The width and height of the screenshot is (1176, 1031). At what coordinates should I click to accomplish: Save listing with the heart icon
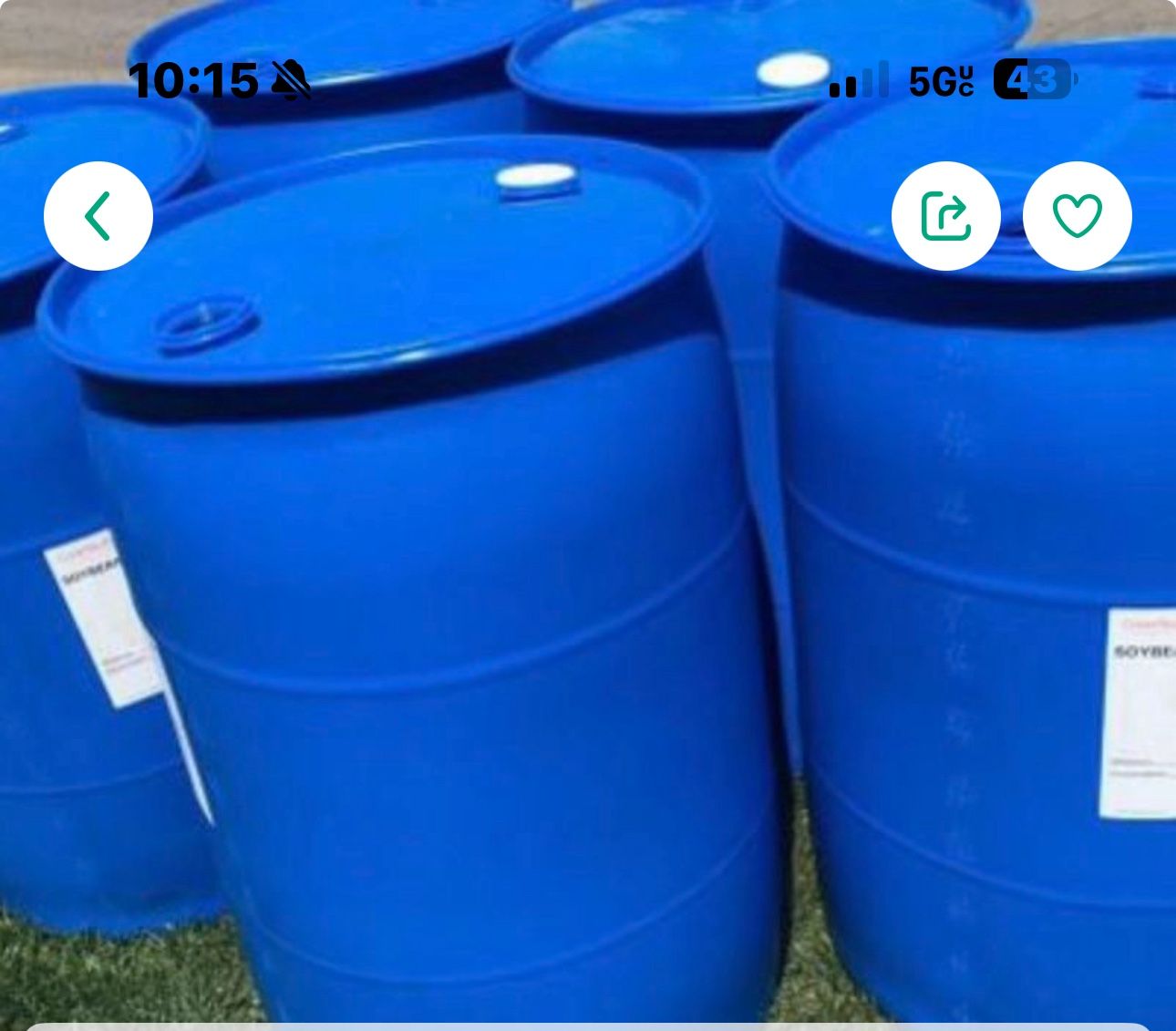[x=1077, y=216]
